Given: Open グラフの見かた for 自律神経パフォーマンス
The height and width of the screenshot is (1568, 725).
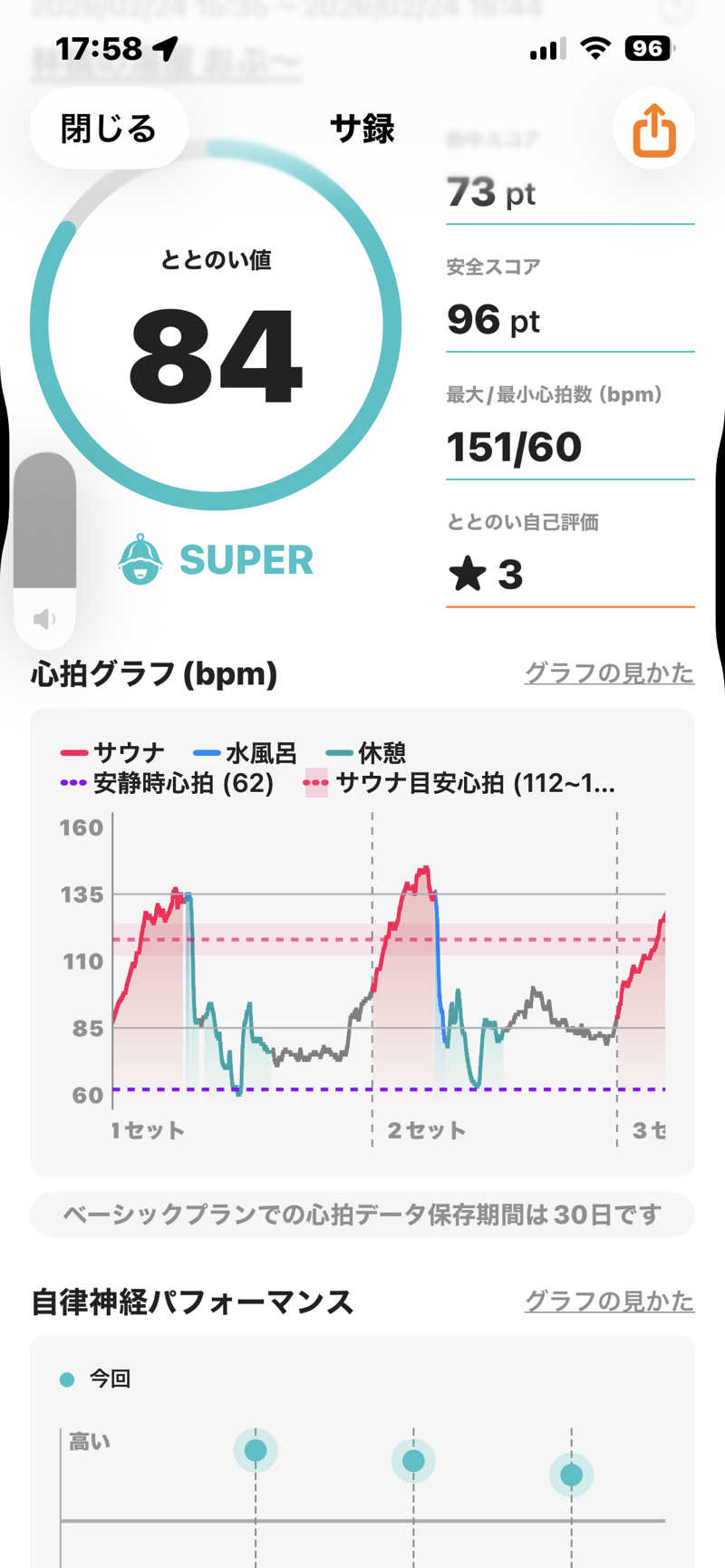Looking at the screenshot, I should coord(609,1302).
